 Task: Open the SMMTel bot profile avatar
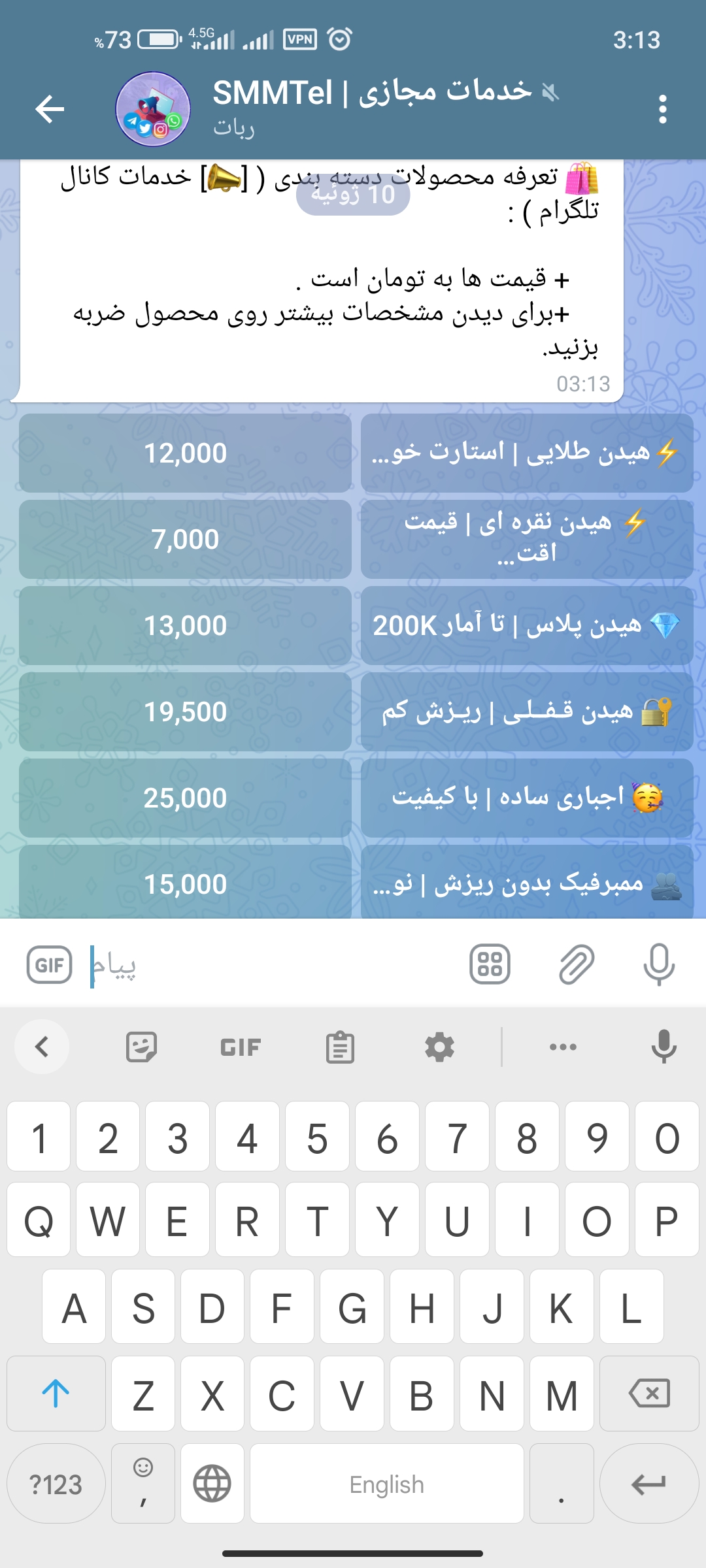153,108
